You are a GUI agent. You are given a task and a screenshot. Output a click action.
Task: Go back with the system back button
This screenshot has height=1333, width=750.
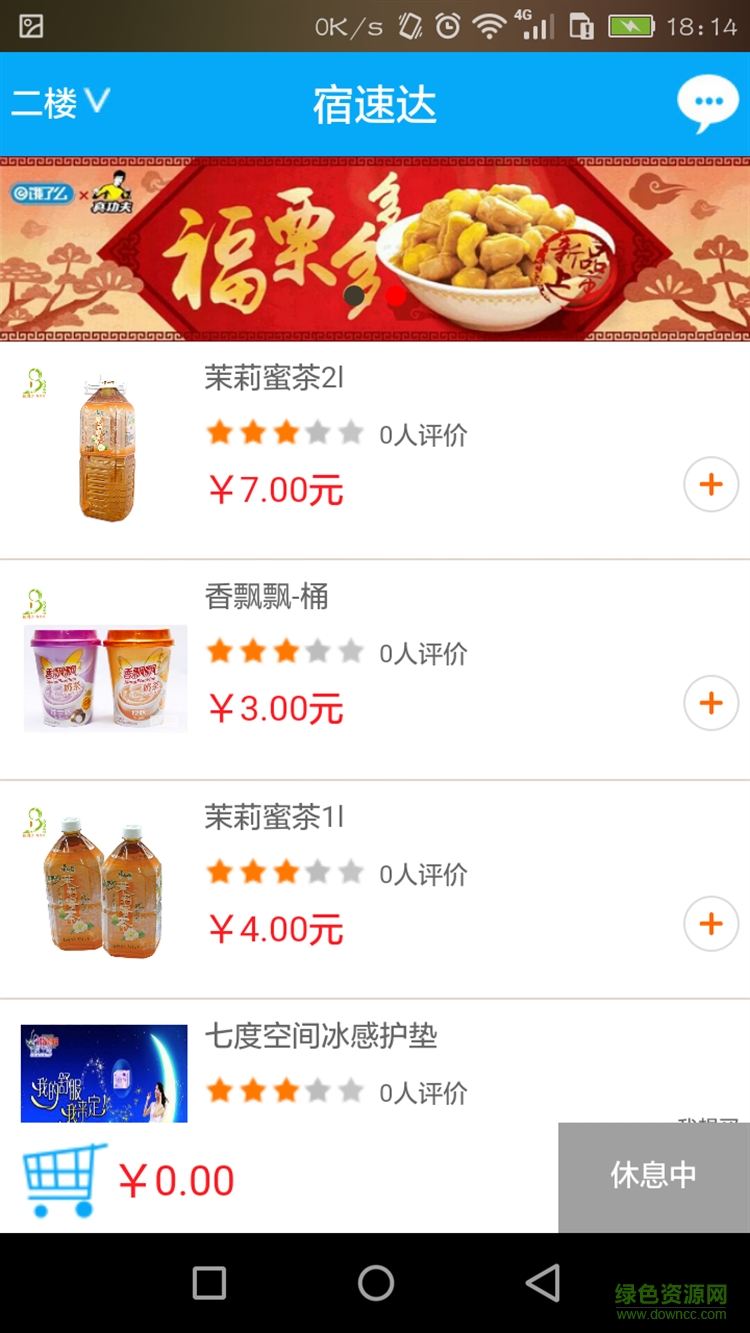point(543,1283)
